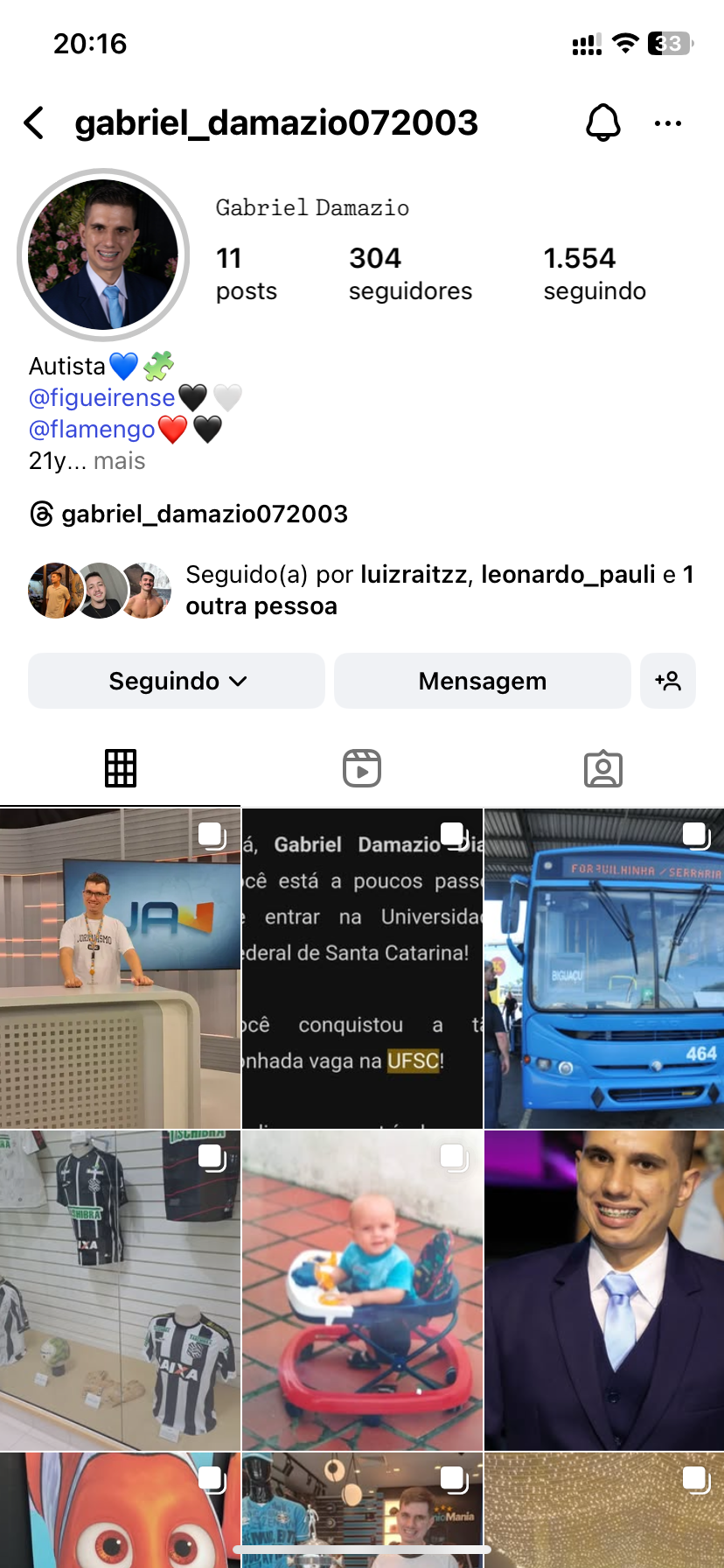Switch to the Reels tab
Screen dimensions: 724x1568
(x=362, y=768)
